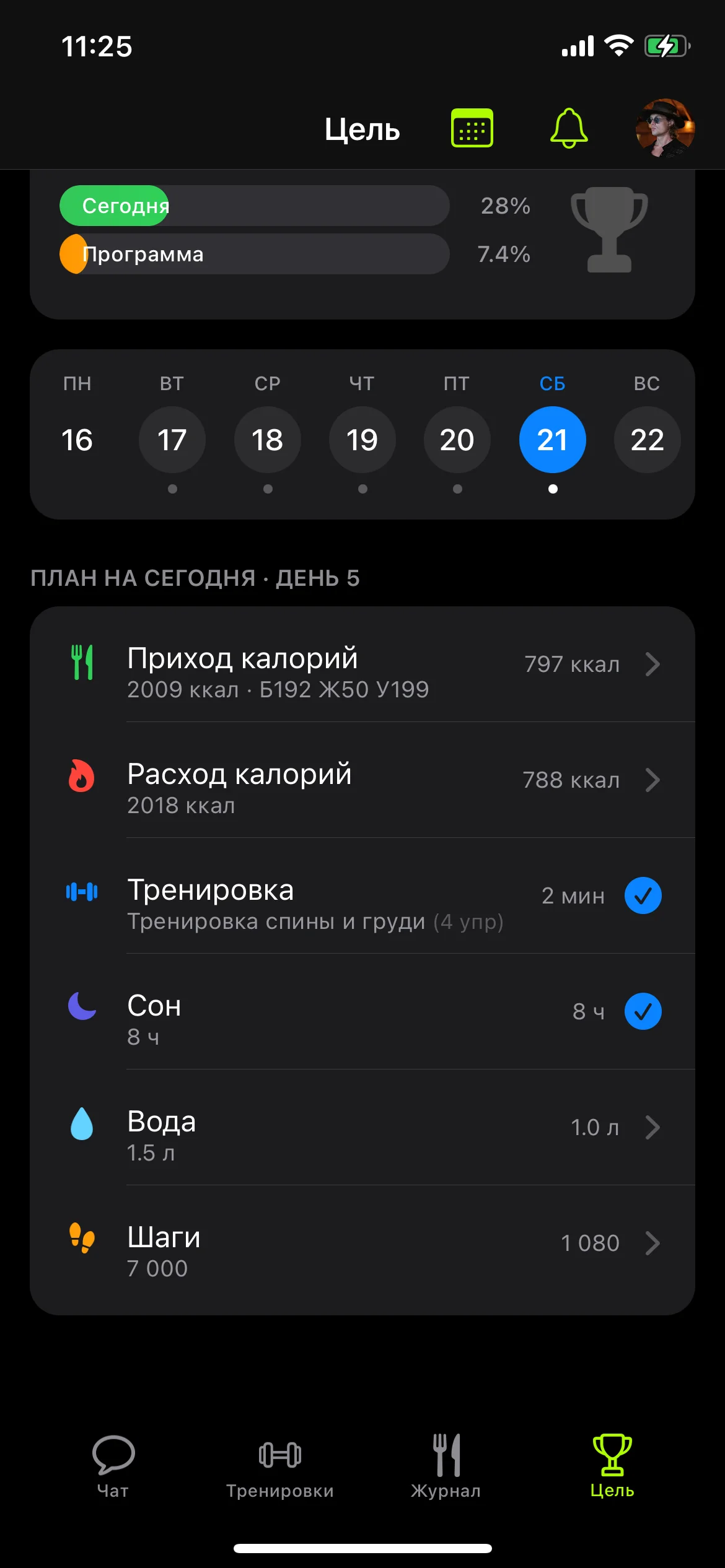The height and width of the screenshot is (1568, 725).
Task: Switch to the Тренировки tab
Action: tap(279, 1465)
